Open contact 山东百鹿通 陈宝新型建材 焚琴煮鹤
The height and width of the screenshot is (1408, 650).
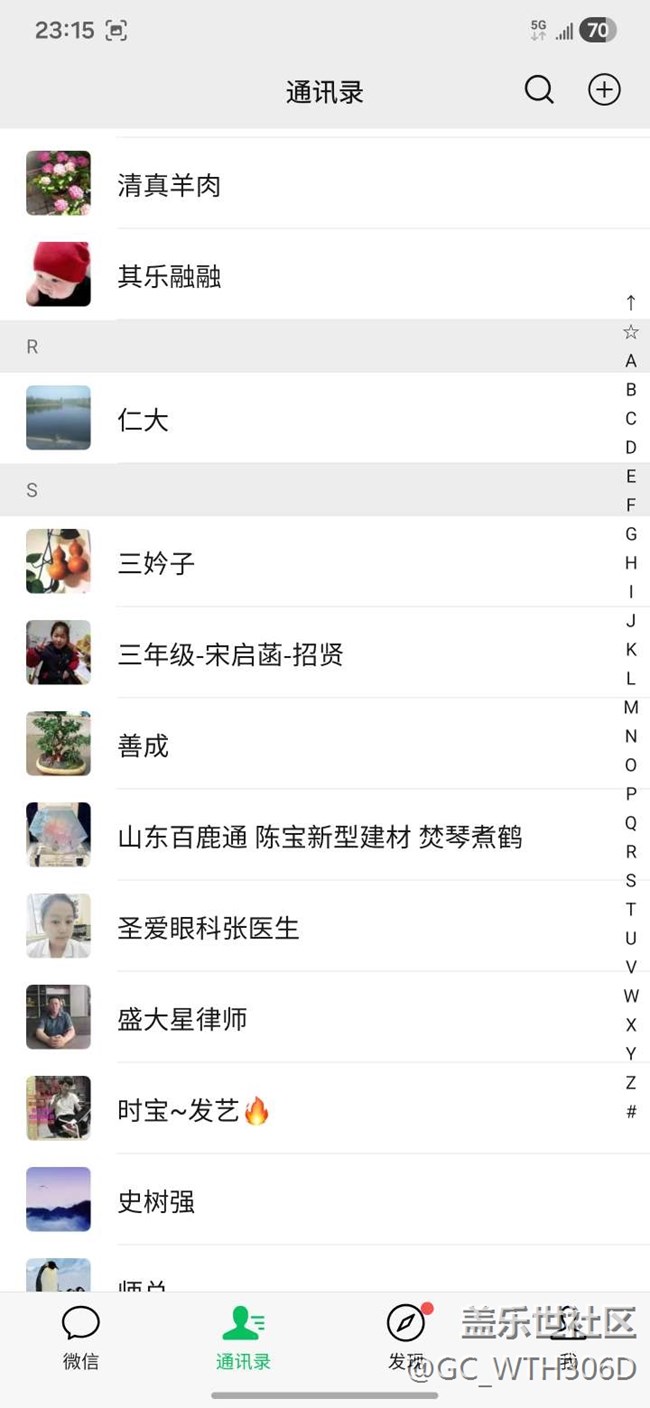pyautogui.click(x=320, y=837)
